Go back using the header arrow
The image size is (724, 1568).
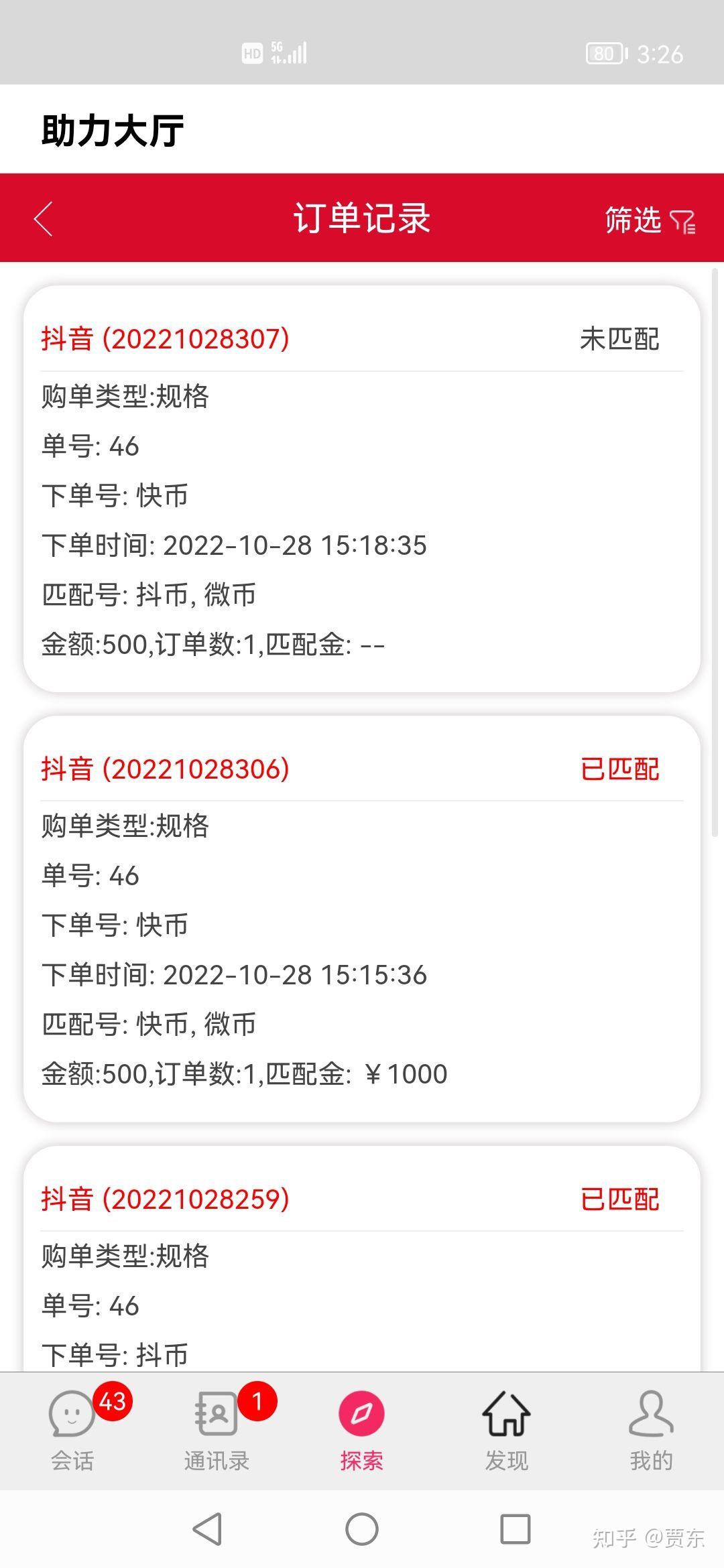44,218
